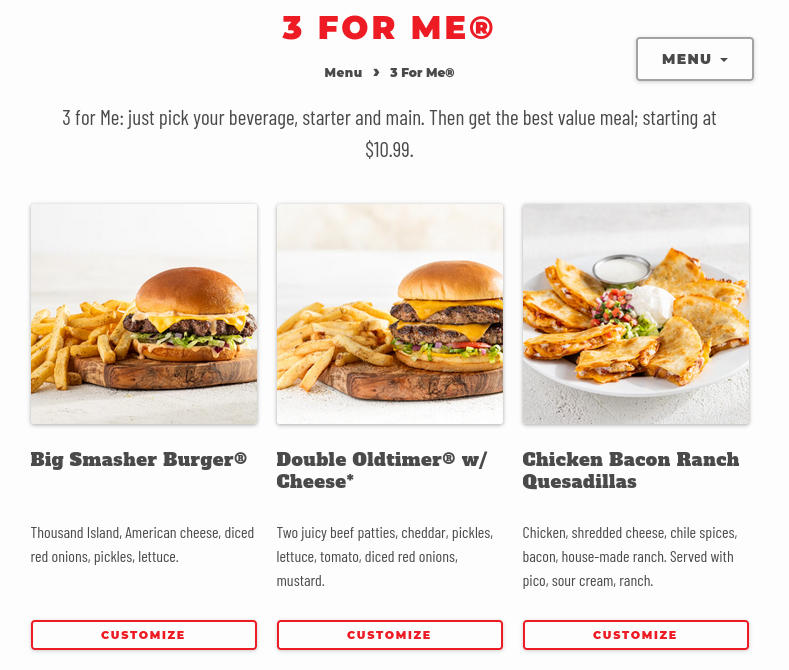Open the Double Oldtimer w/ Cheese photo
789x670 pixels.
(390, 314)
